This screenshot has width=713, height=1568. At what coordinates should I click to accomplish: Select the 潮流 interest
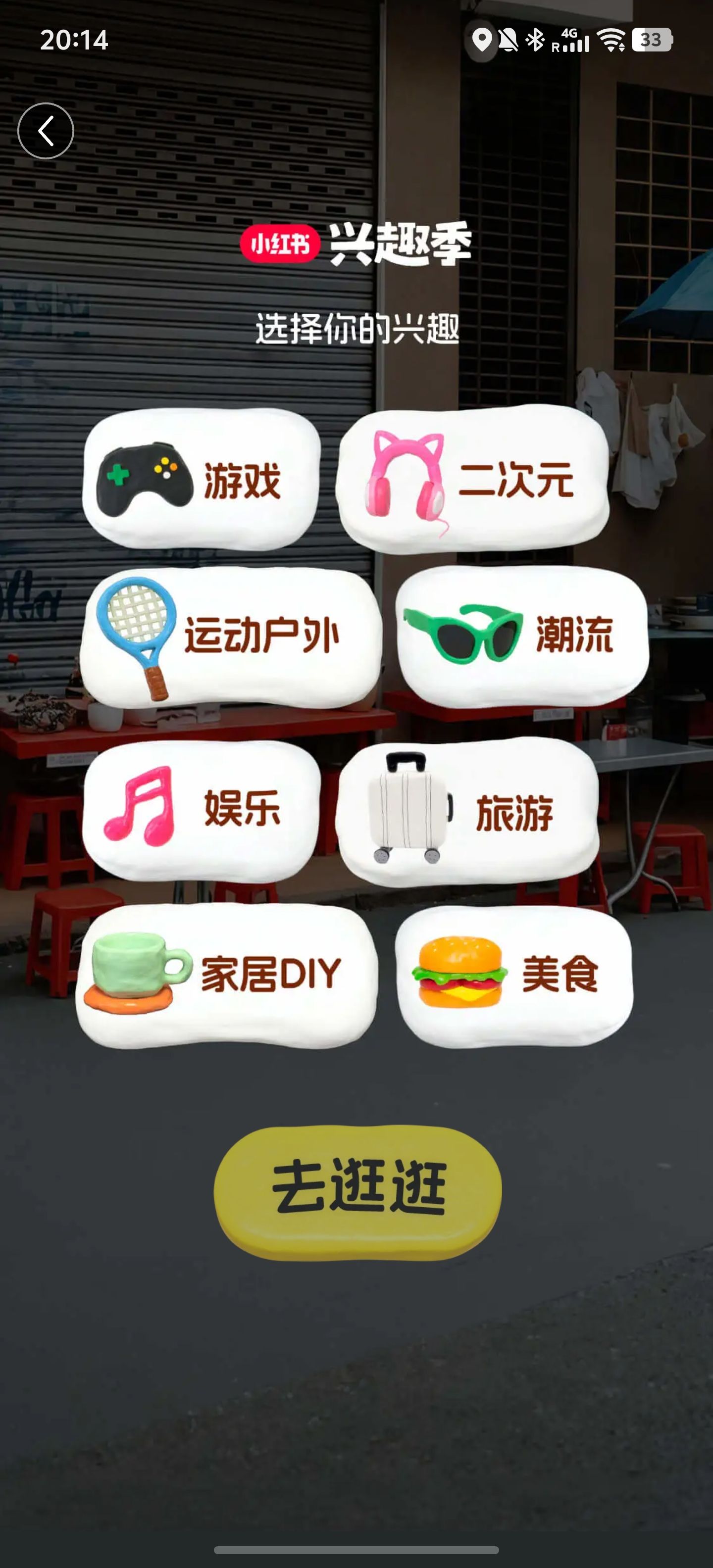click(x=522, y=636)
